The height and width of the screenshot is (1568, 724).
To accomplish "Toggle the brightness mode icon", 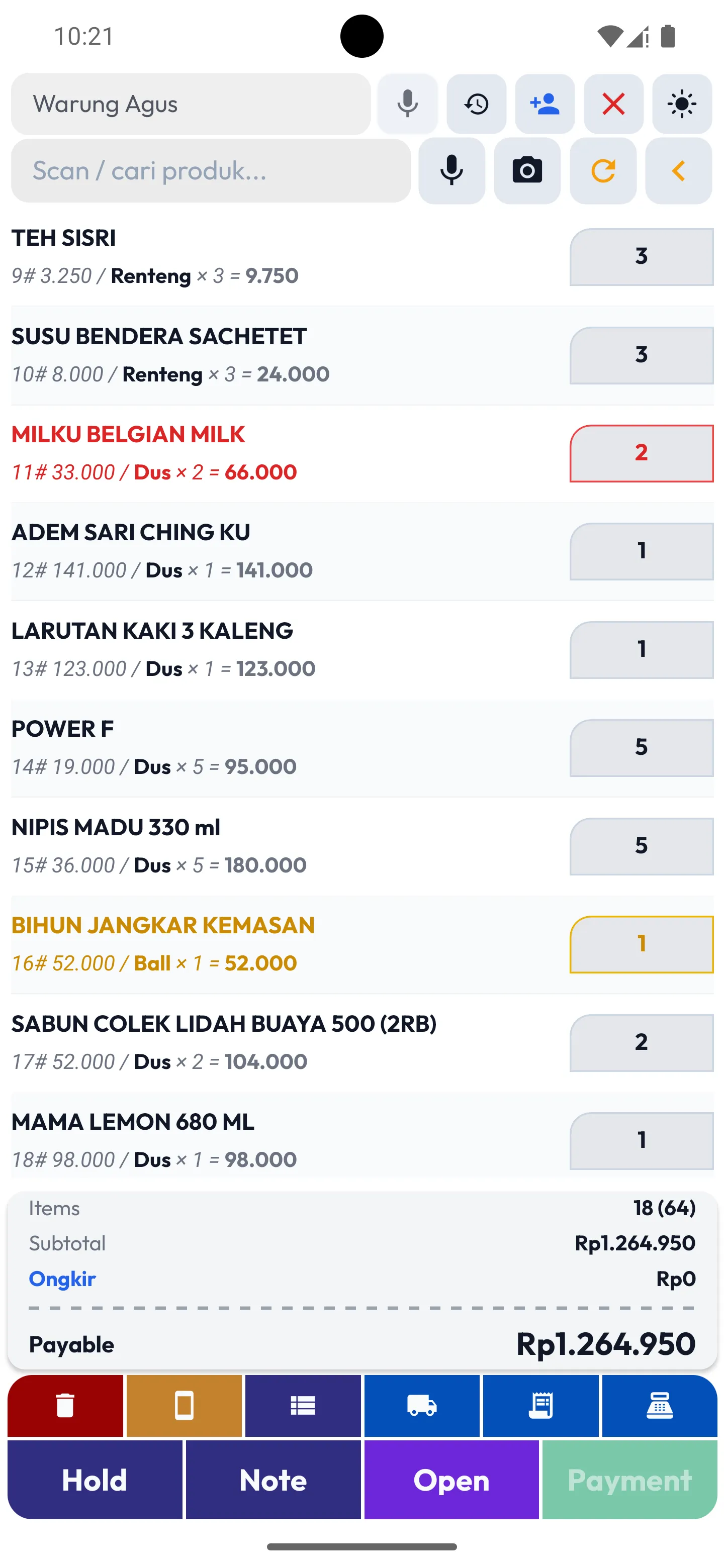I will [x=682, y=104].
